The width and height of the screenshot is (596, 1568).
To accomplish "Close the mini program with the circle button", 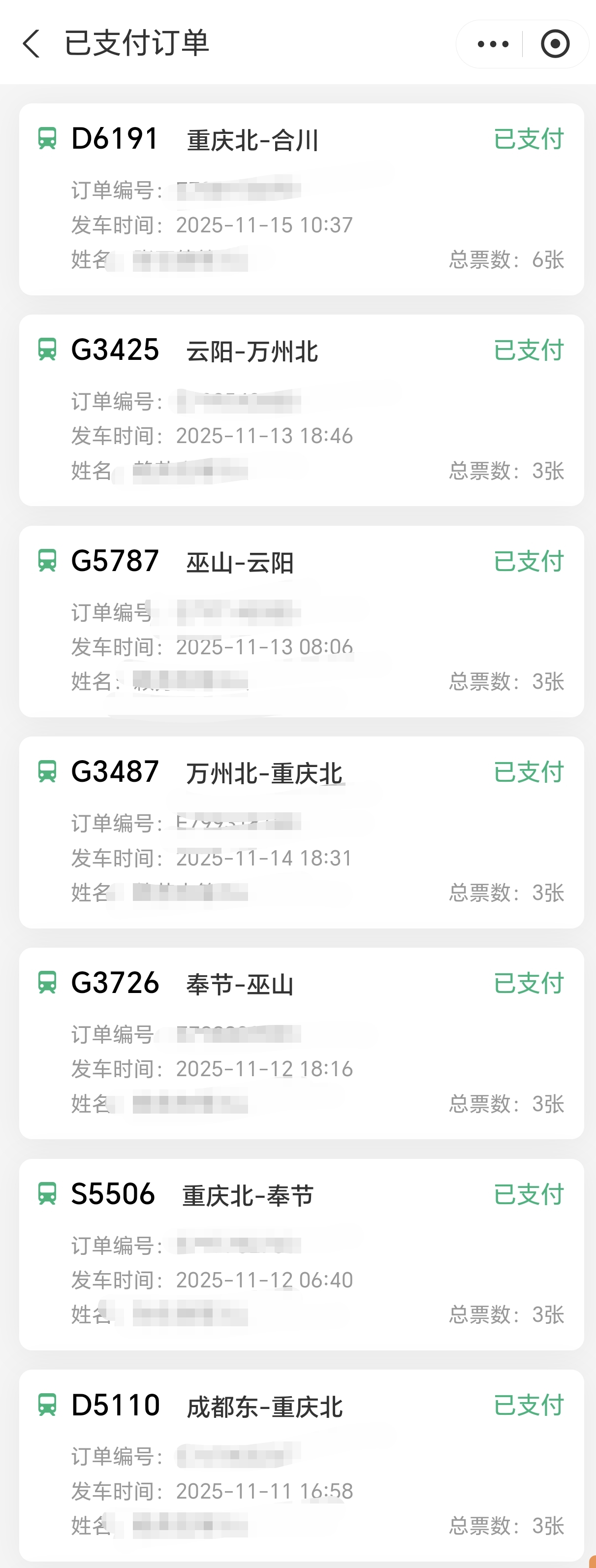I will [x=555, y=44].
